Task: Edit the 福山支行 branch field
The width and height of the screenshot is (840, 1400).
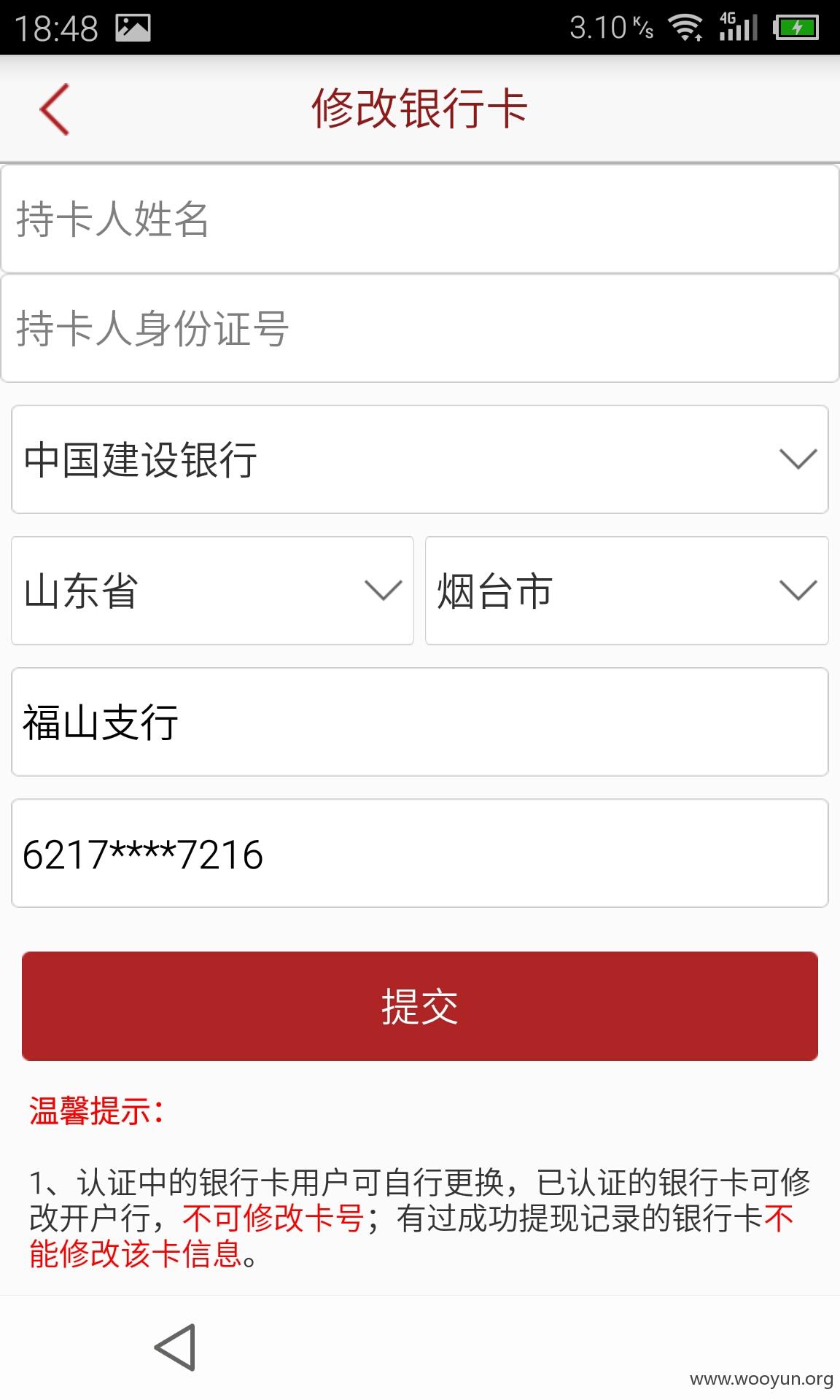Action: click(420, 722)
